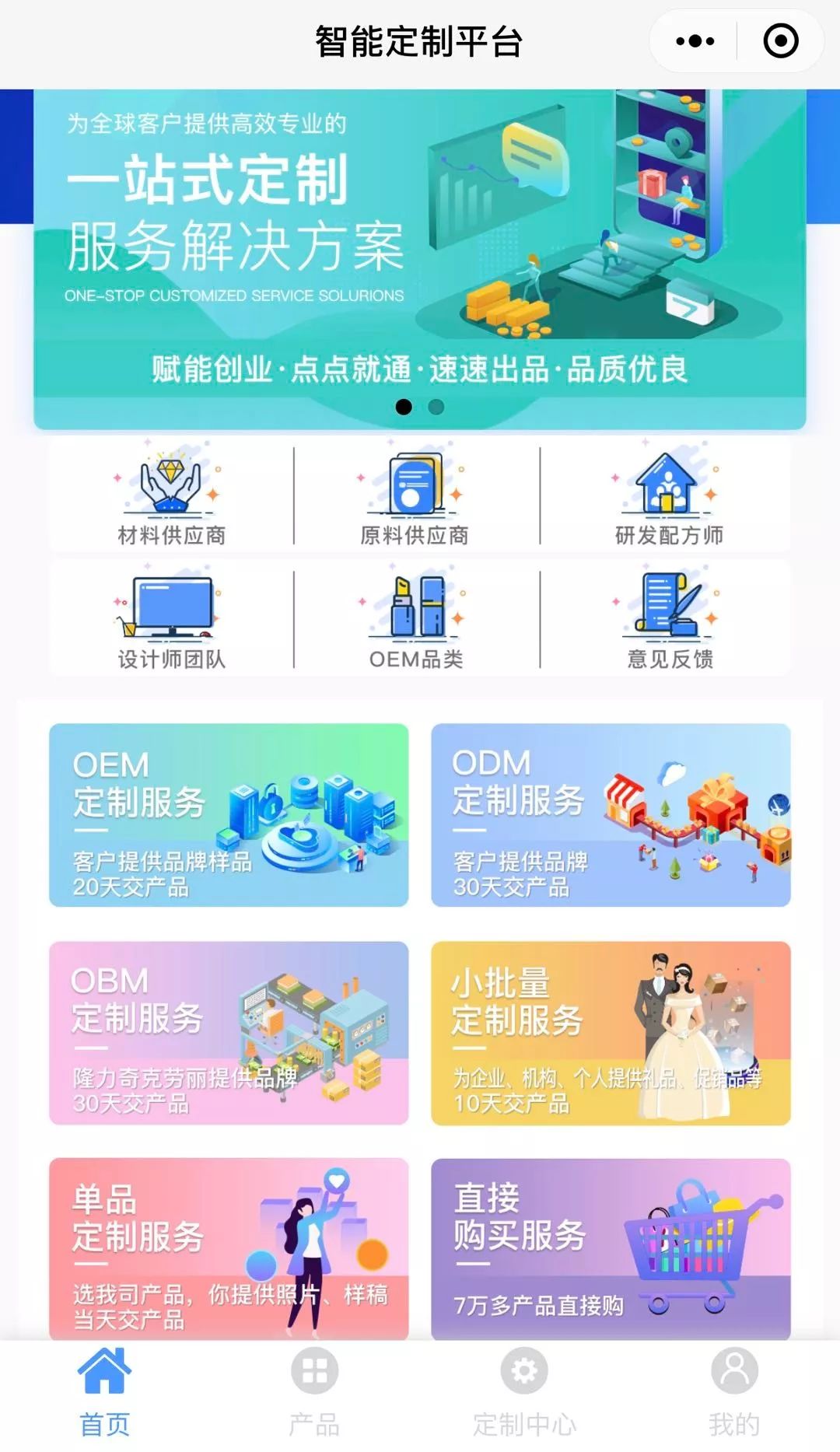This screenshot has height=1452, width=840.
Task: Open the 小批量定制服务 card
Action: [x=611, y=1033]
